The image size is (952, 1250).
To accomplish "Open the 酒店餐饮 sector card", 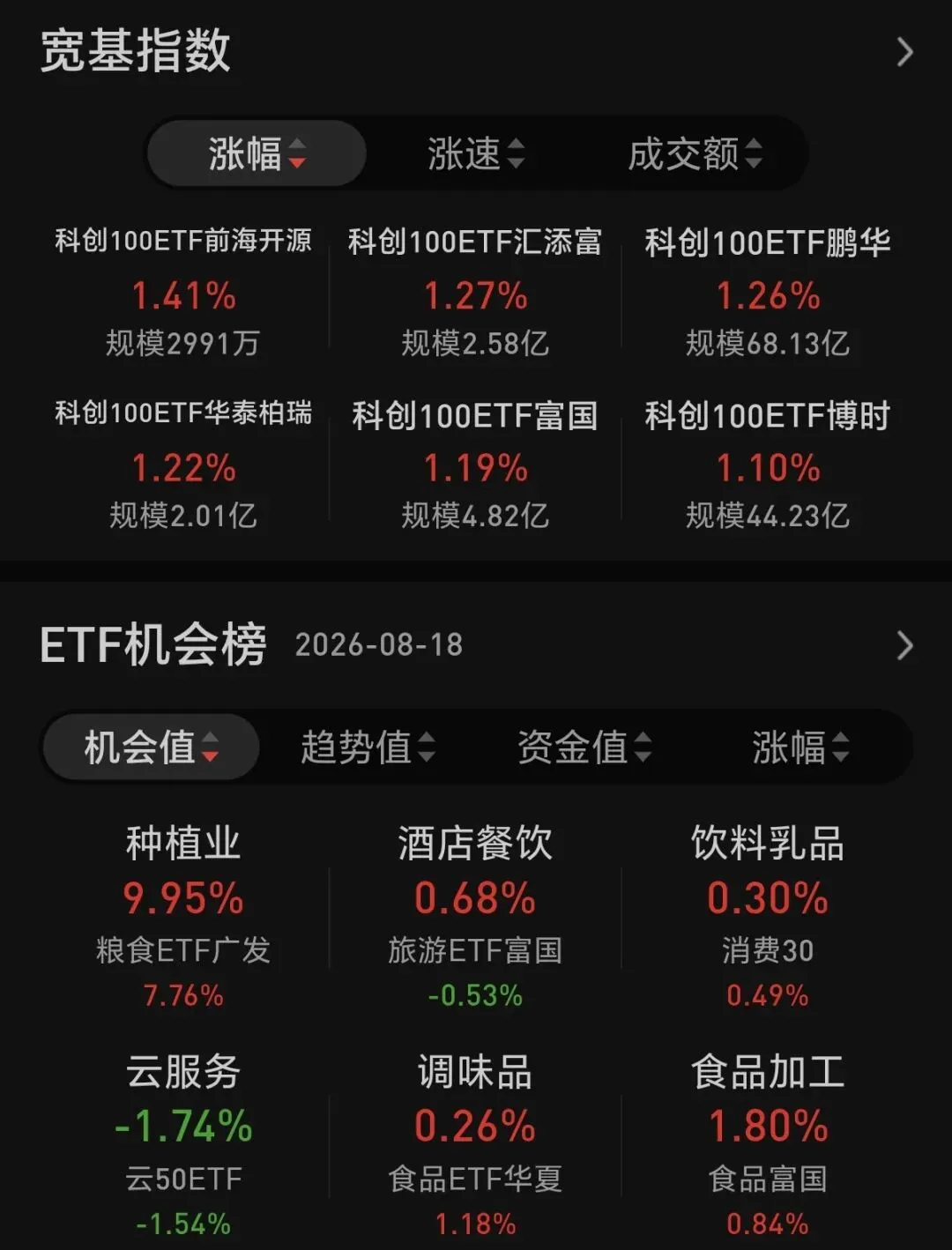I will pyautogui.click(x=475, y=917).
